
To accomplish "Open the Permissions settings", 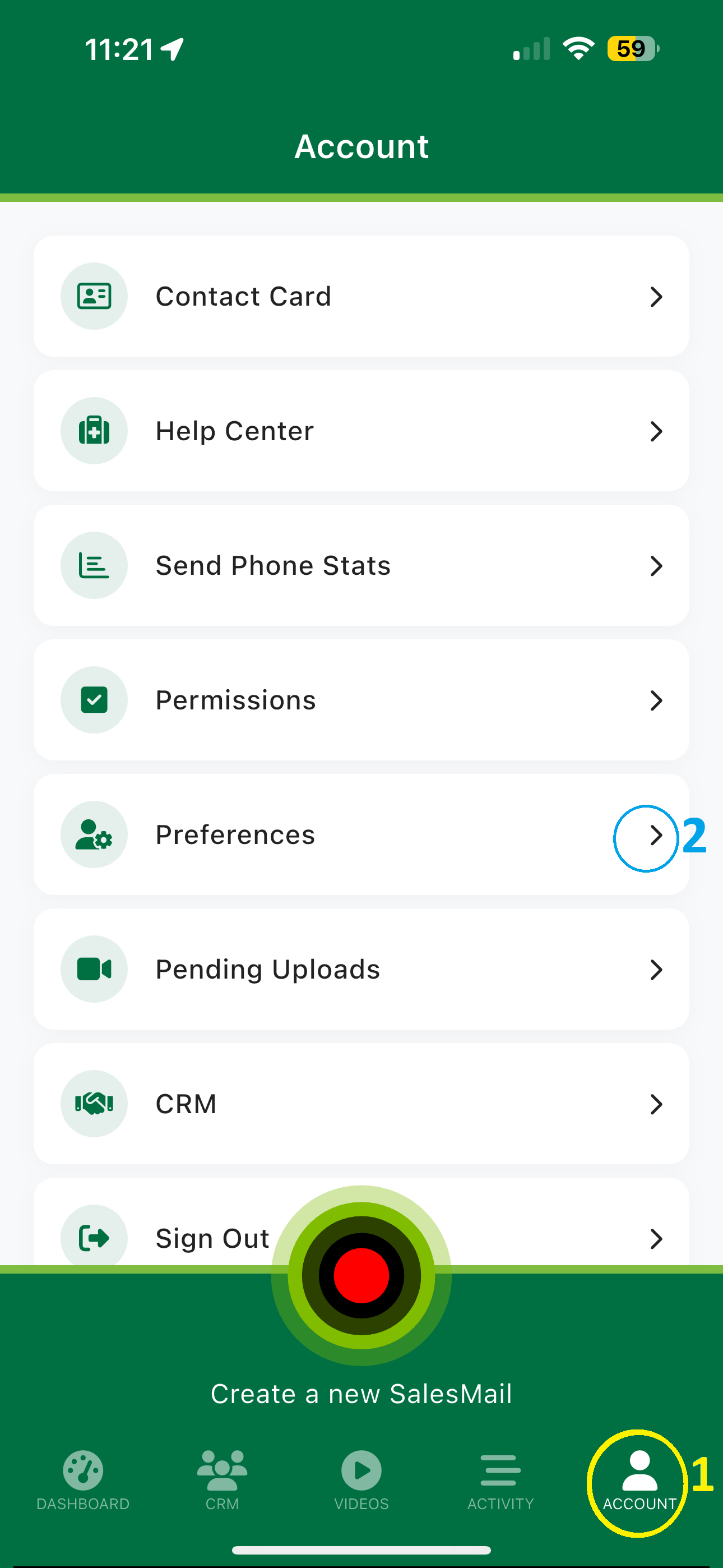I will click(360, 700).
